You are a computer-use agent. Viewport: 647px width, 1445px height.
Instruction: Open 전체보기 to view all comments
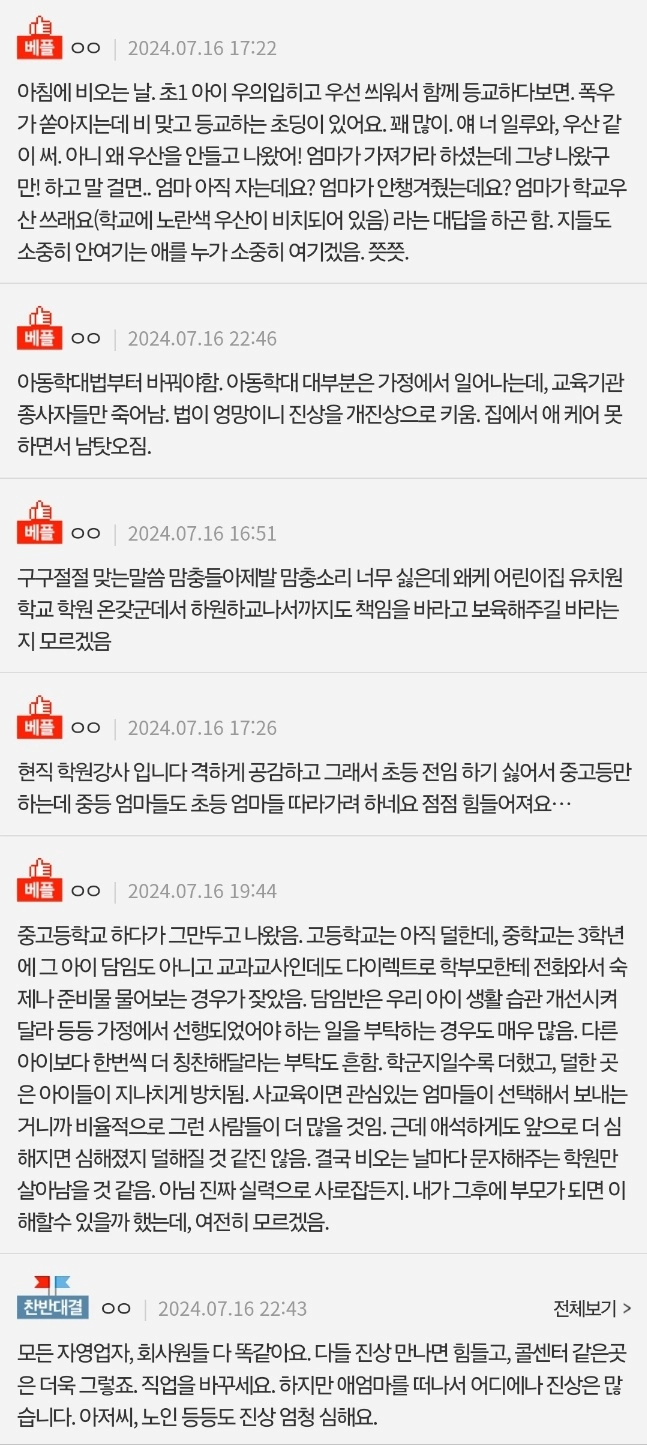click(592, 1307)
